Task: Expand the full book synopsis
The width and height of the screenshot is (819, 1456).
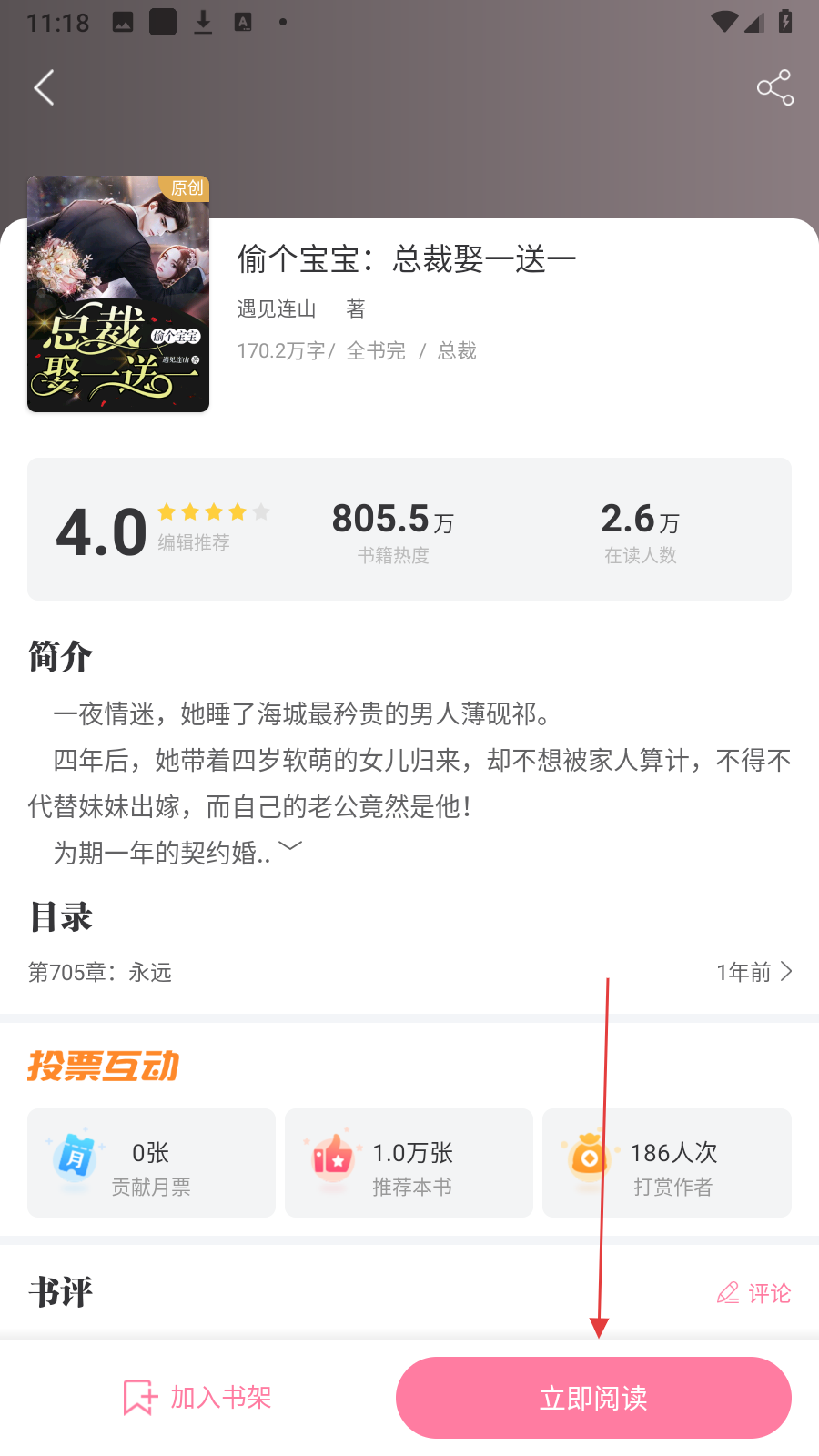Action: (x=290, y=847)
